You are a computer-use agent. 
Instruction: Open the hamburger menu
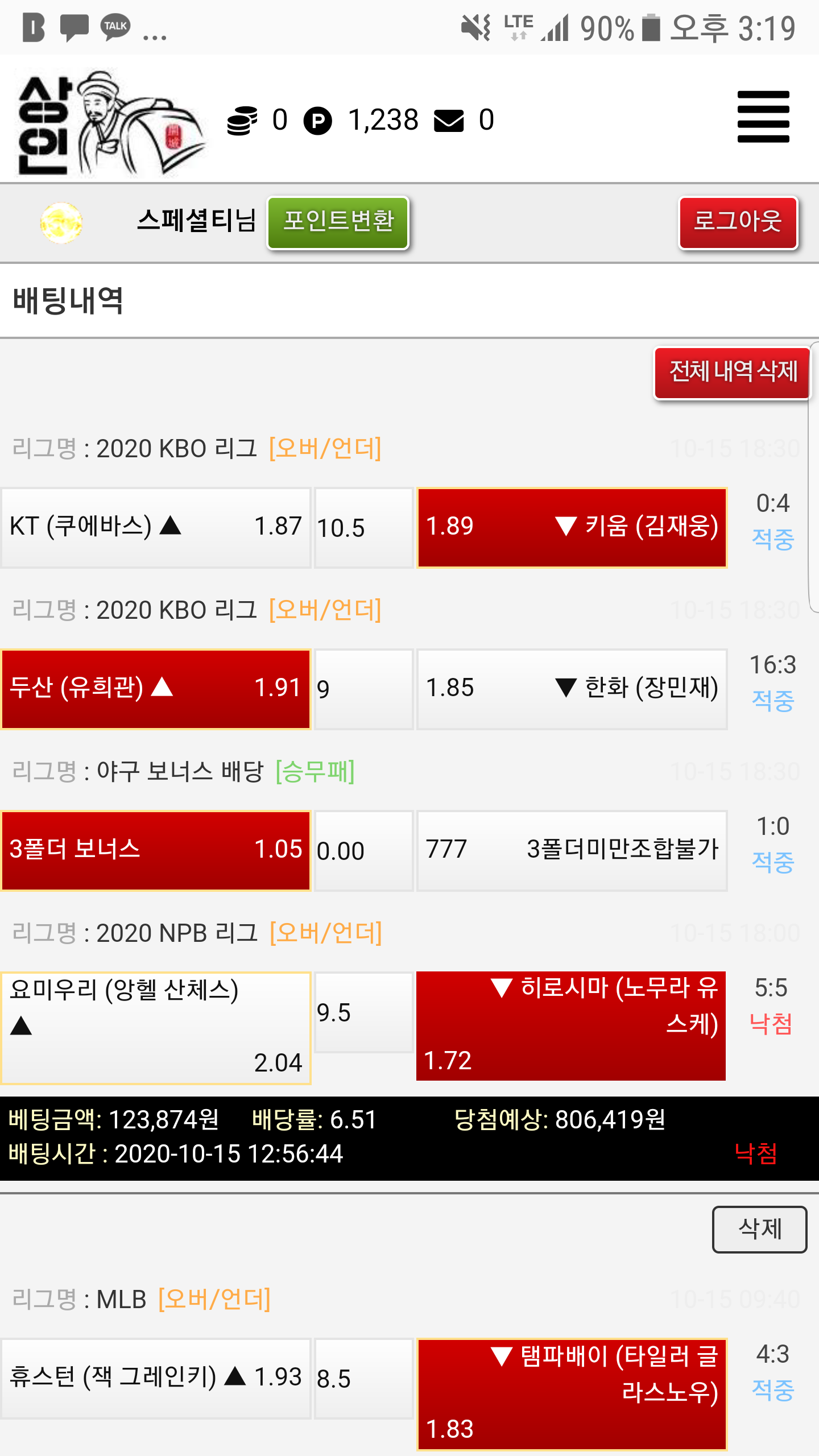[x=763, y=117]
